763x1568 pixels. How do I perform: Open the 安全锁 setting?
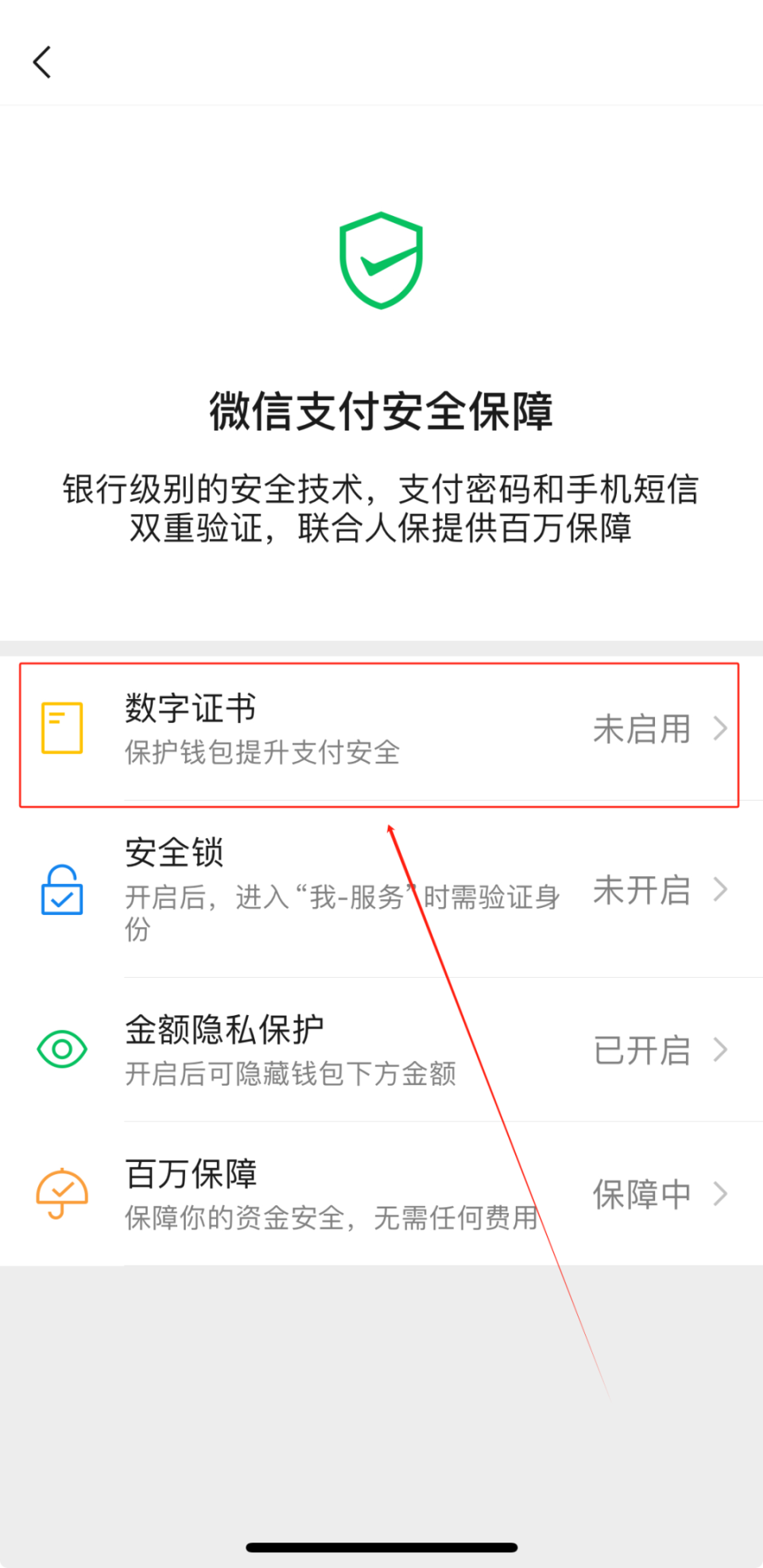[381, 890]
